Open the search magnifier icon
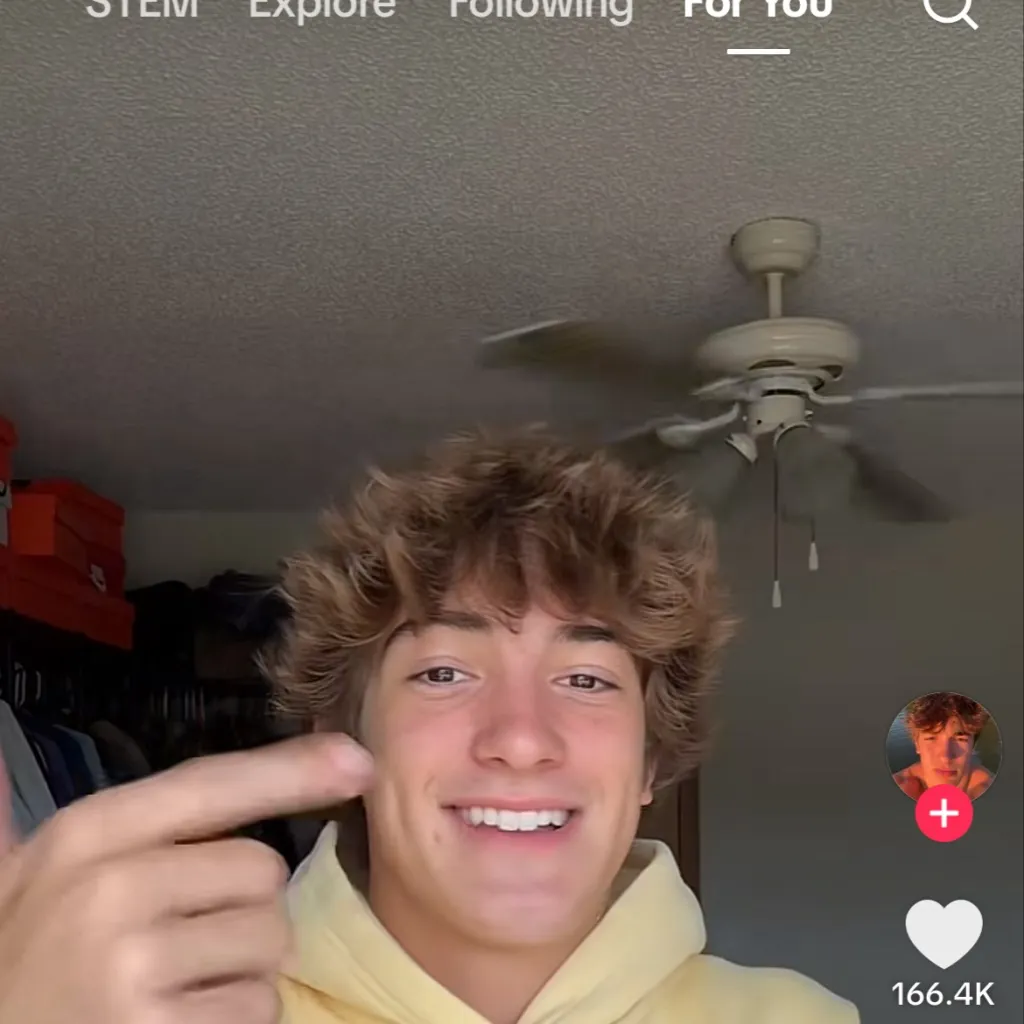 [948, 10]
